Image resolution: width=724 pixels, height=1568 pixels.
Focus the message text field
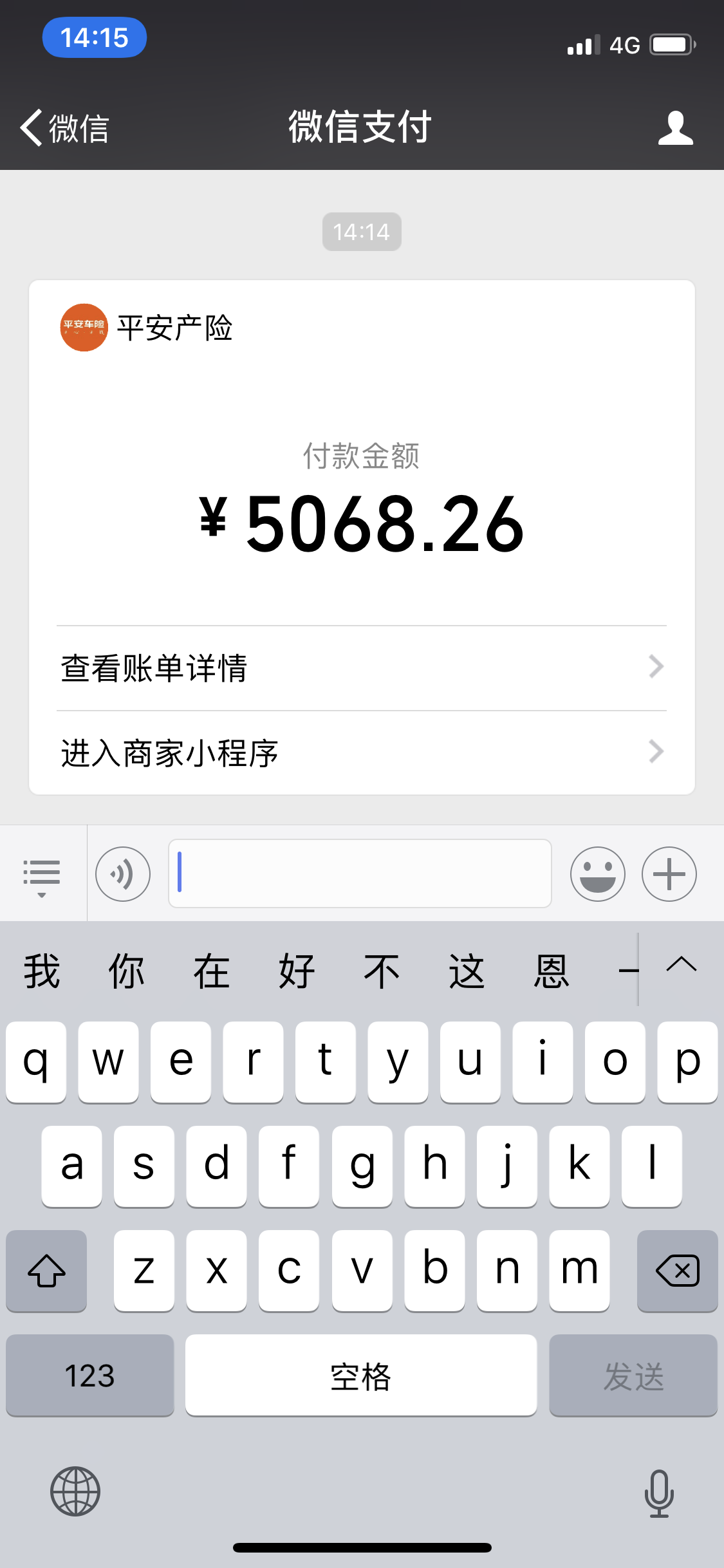click(x=359, y=874)
